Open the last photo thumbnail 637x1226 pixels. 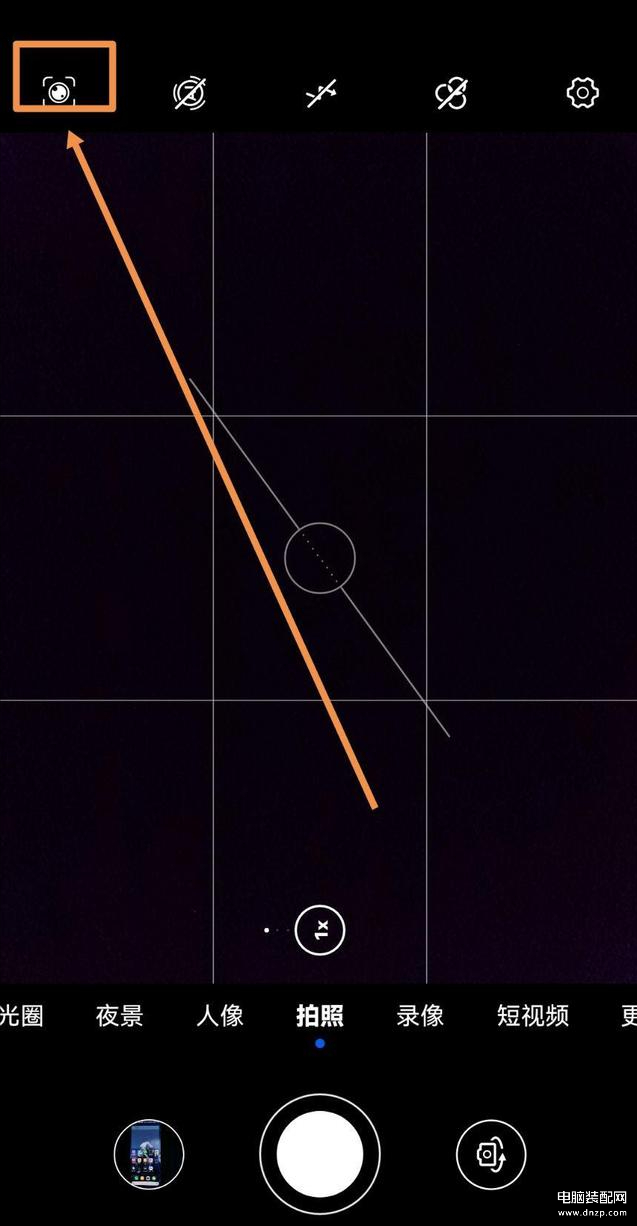149,1154
